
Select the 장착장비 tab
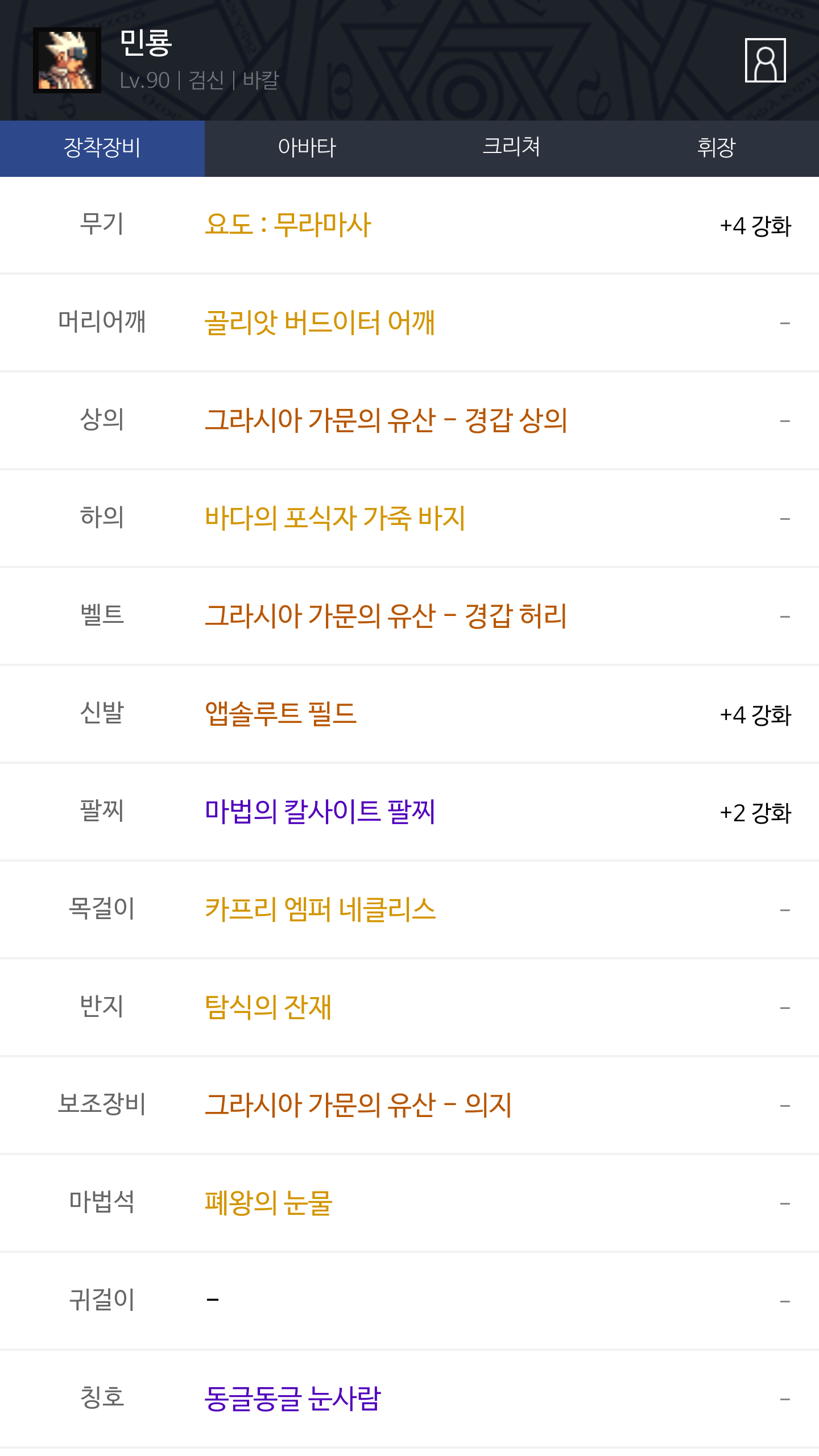(x=102, y=148)
